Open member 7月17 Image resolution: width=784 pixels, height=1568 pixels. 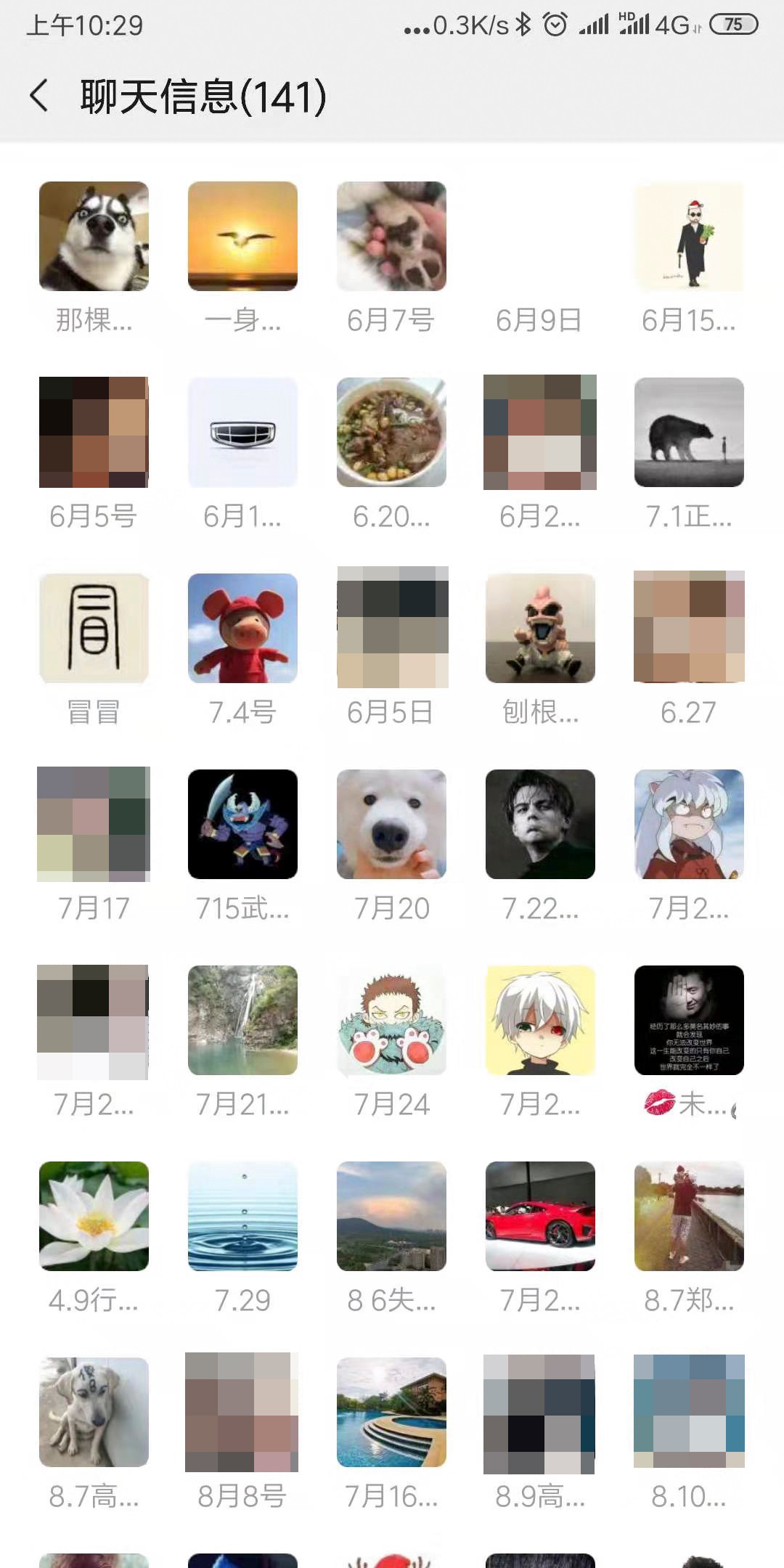pos(94,825)
